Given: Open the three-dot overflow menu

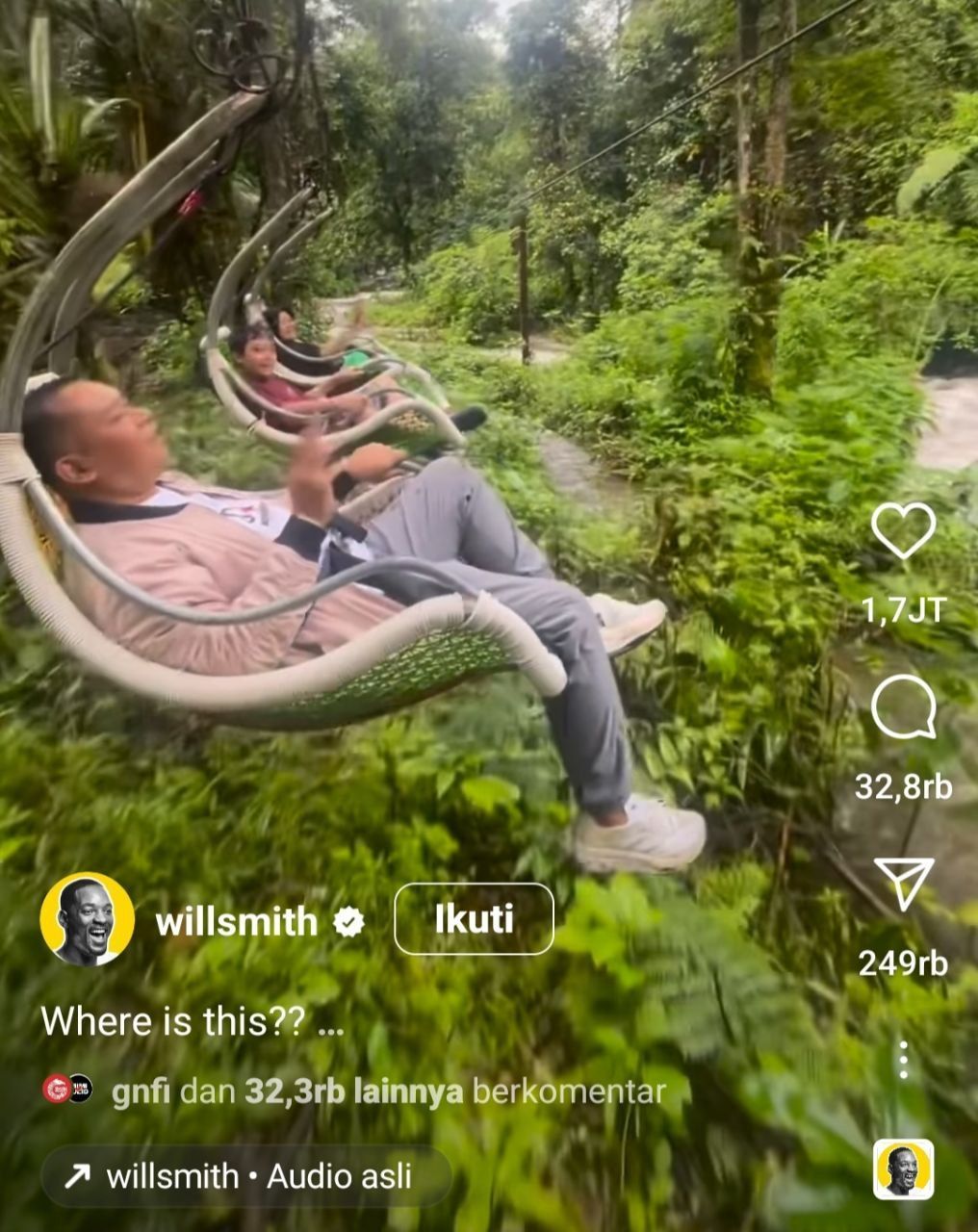Looking at the screenshot, I should point(903,1059).
